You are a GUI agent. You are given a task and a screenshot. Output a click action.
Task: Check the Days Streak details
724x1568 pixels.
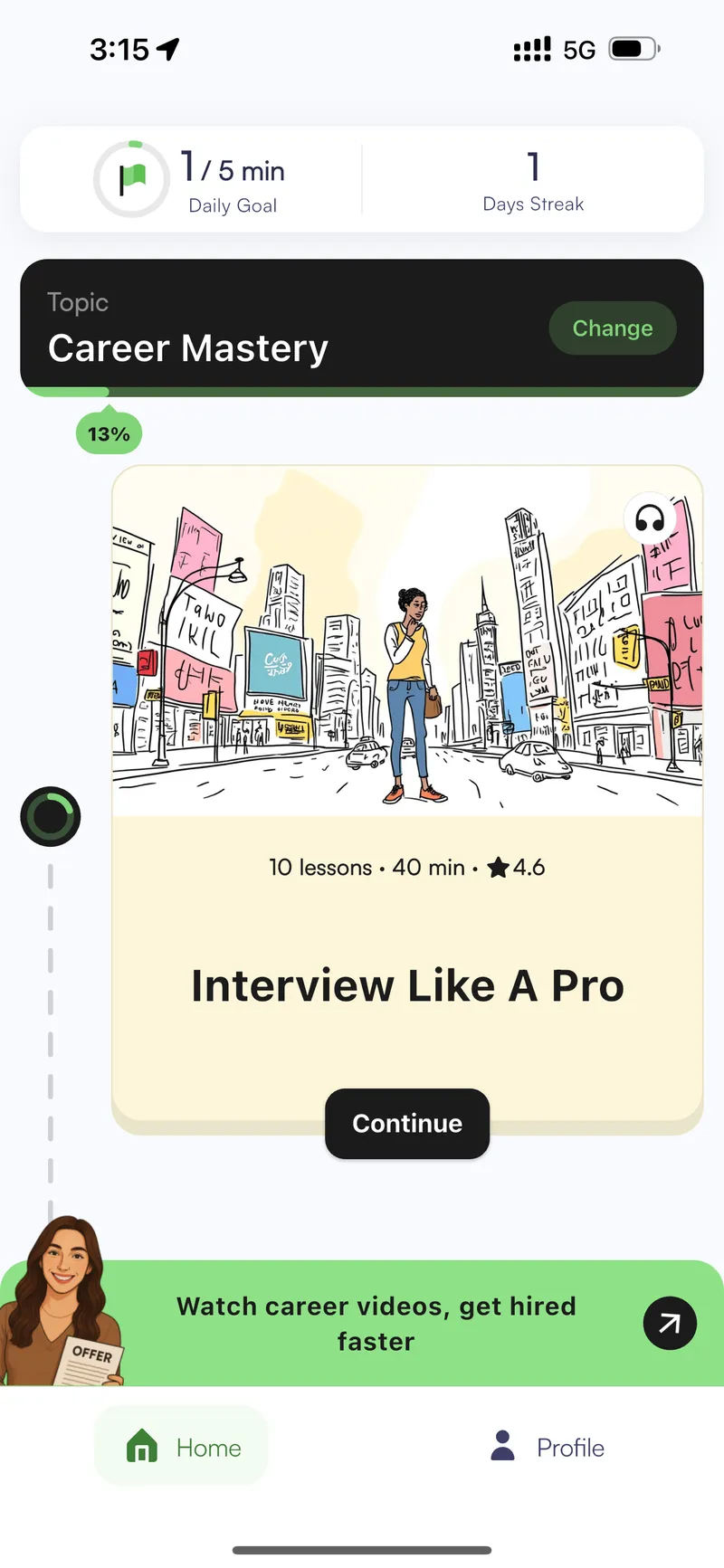click(x=533, y=180)
